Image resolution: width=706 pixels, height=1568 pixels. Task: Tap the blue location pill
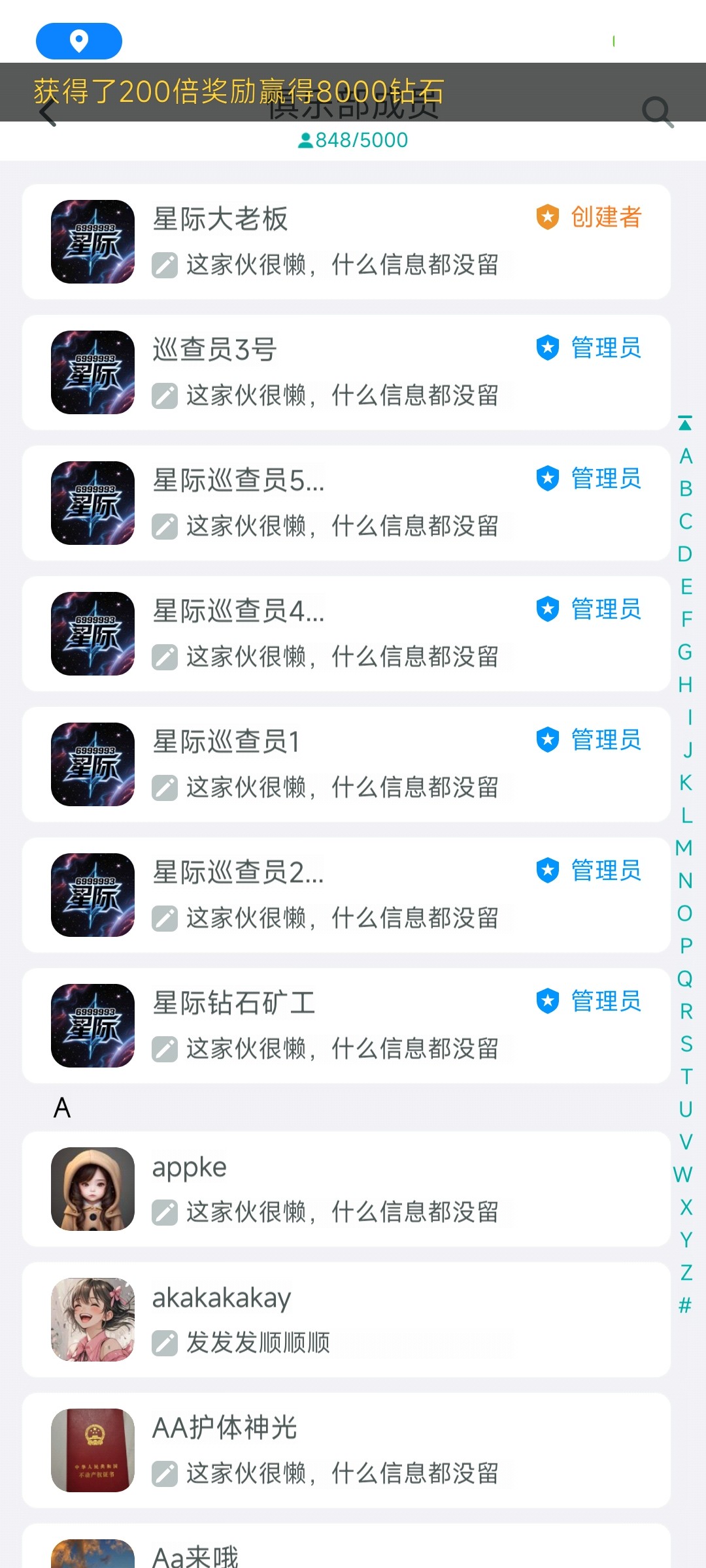point(79,41)
